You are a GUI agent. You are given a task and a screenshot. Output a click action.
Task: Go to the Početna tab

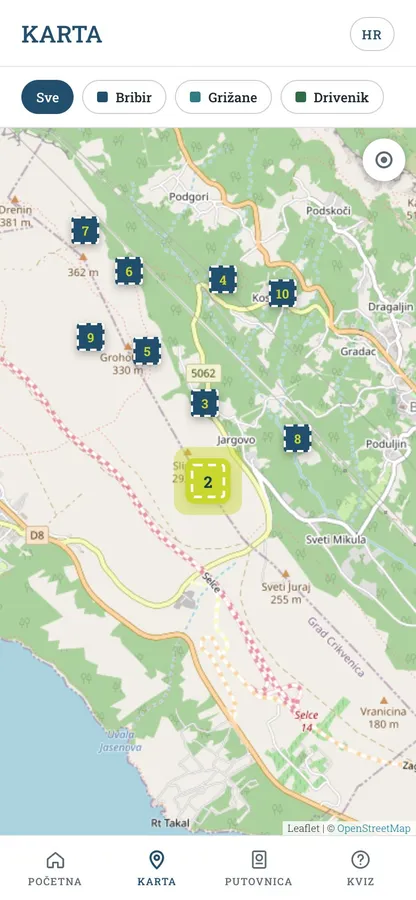coord(55,868)
